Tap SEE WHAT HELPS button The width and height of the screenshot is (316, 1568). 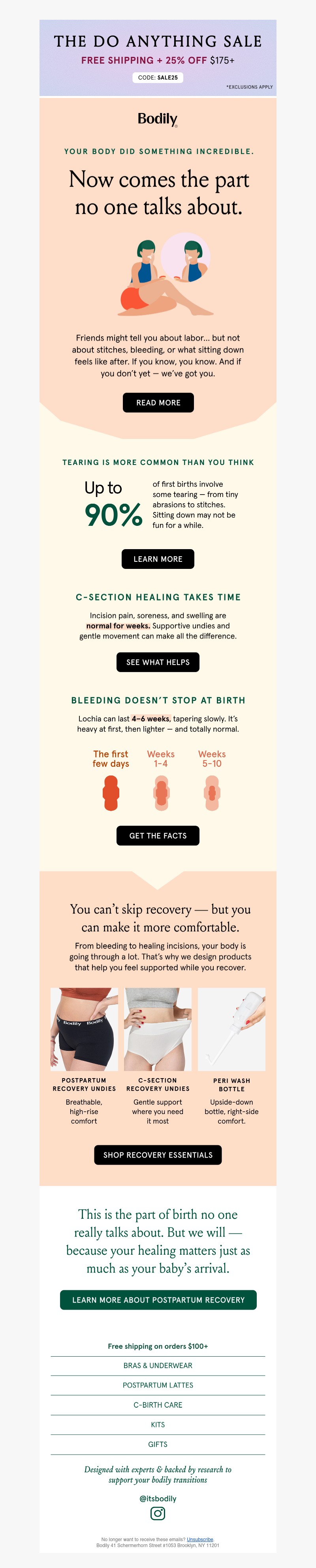click(158, 662)
